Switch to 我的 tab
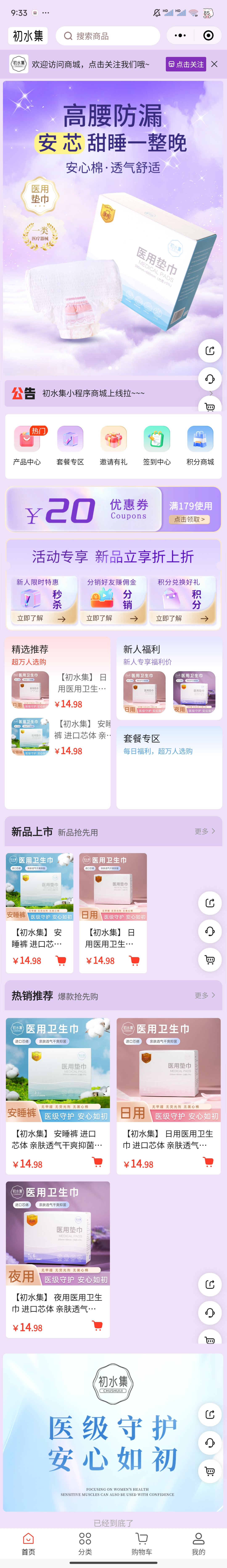The height and width of the screenshot is (1568, 227). coord(198,1544)
